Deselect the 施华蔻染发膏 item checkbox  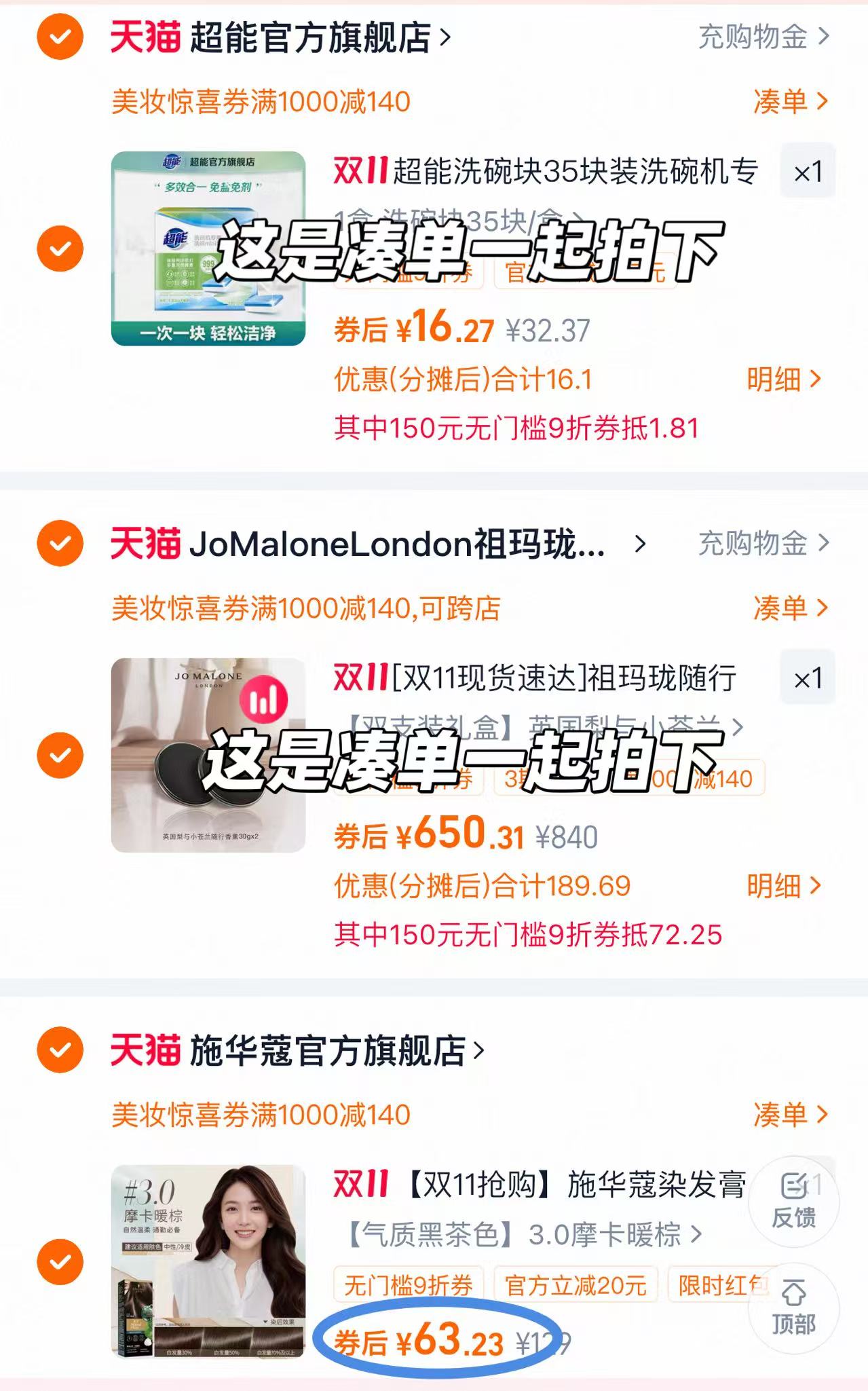[60, 1262]
